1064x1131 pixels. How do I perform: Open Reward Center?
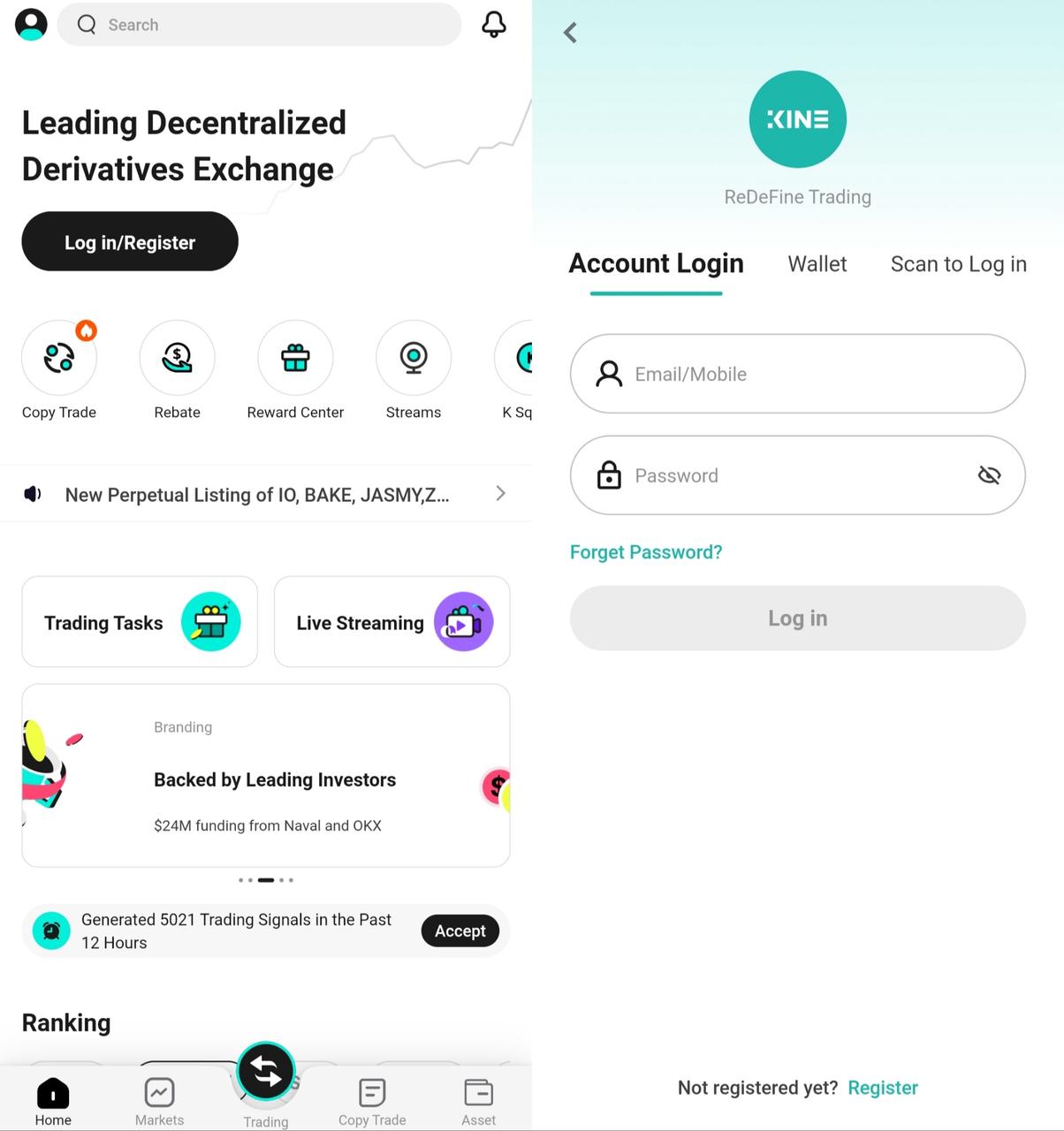[x=295, y=358]
